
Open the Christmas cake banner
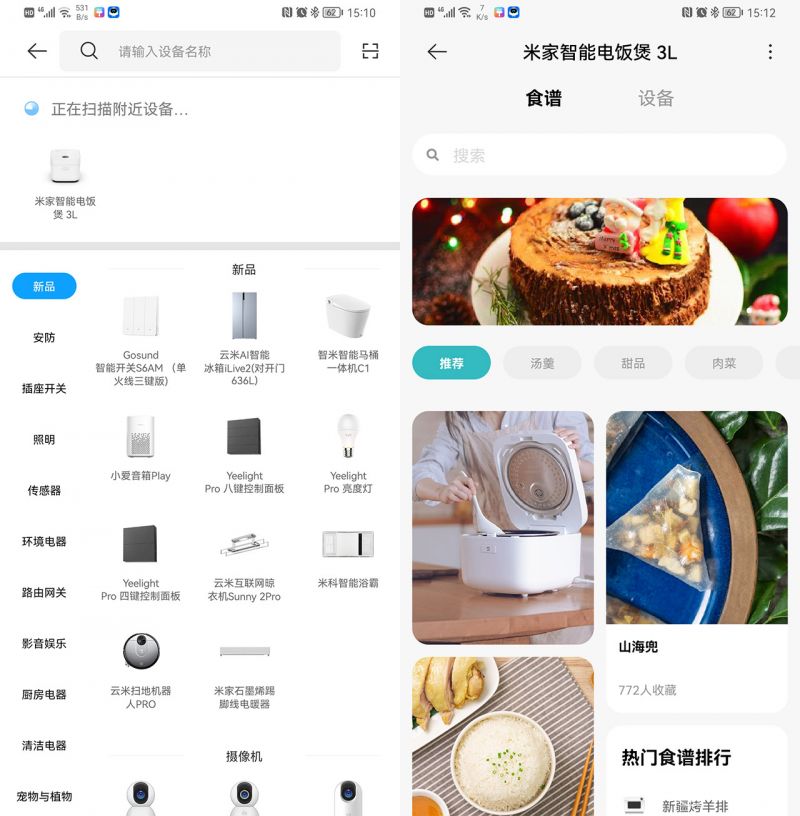[600, 261]
